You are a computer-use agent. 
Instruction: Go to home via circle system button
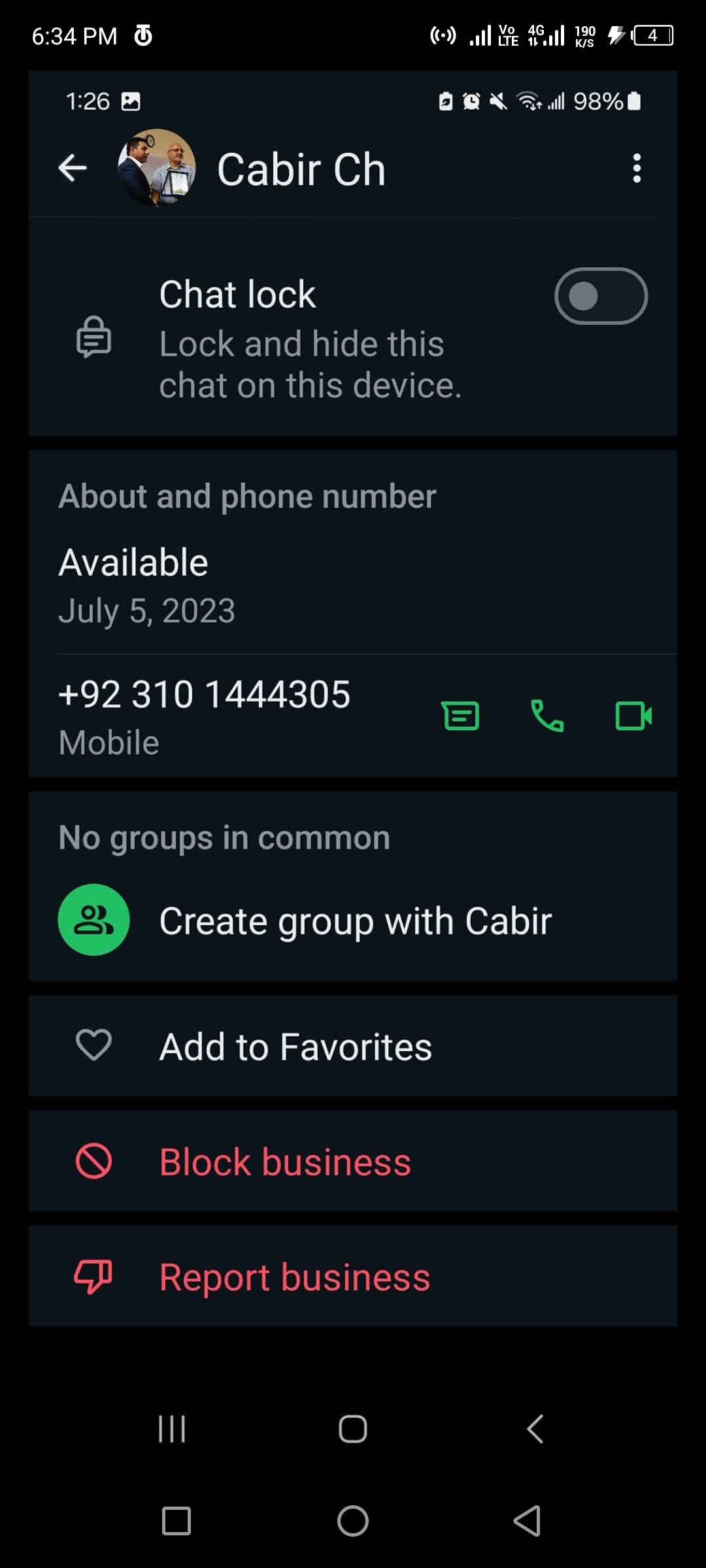353,1521
